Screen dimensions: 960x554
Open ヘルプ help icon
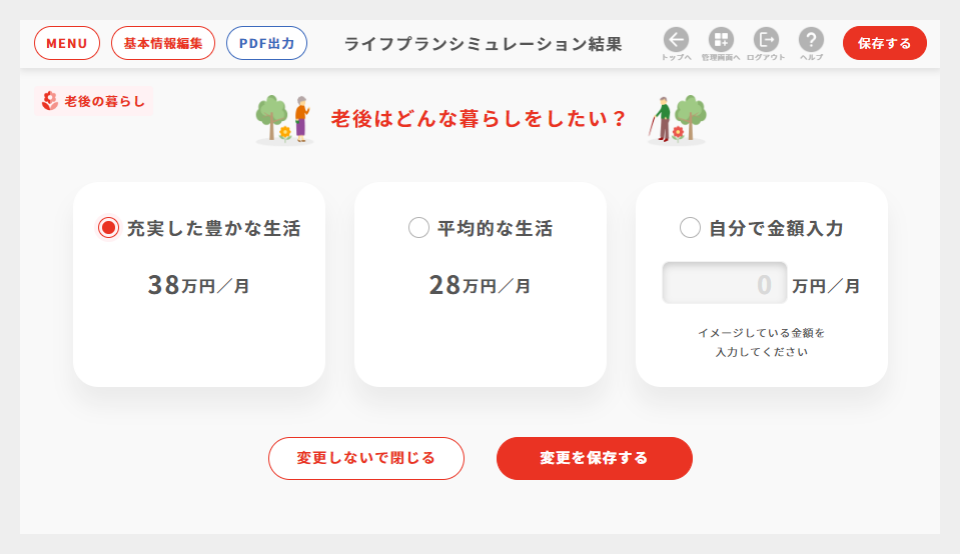811,41
